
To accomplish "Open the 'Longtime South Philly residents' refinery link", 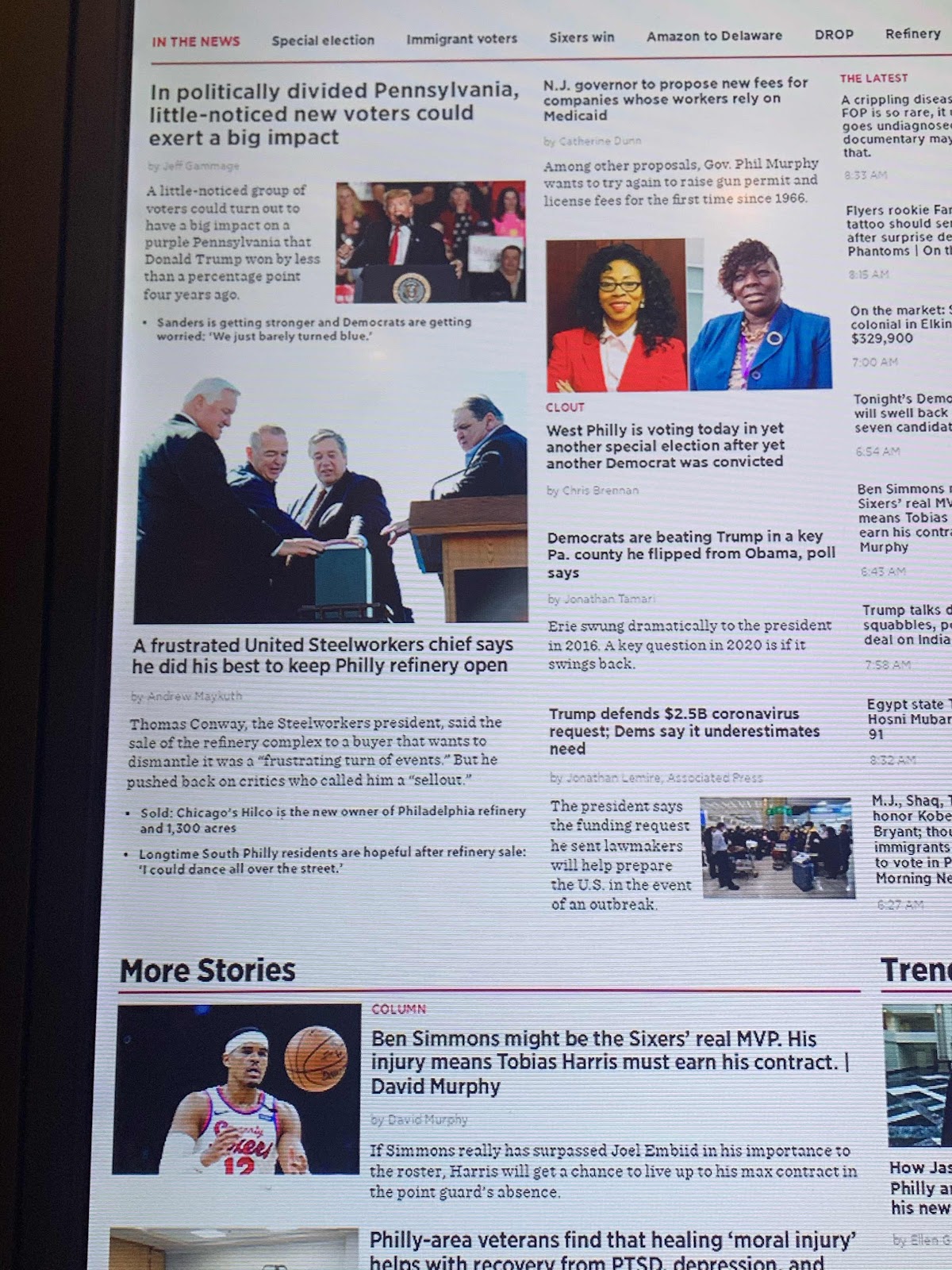I will coord(332,860).
